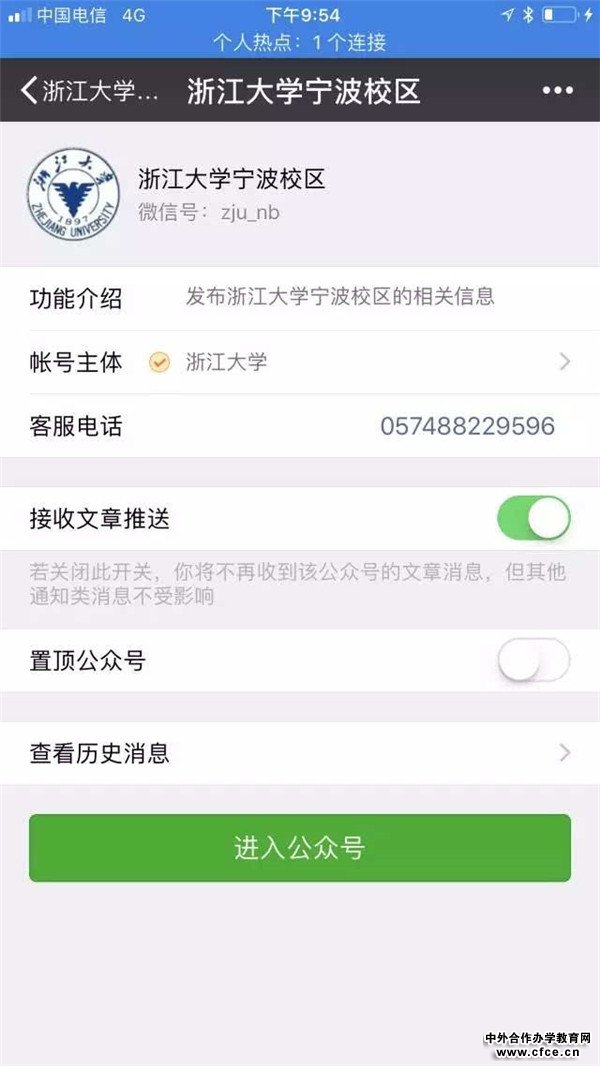Viewport: 600px width, 1066px height.
Task: Open 查看历史消息 row
Action: pos(300,753)
